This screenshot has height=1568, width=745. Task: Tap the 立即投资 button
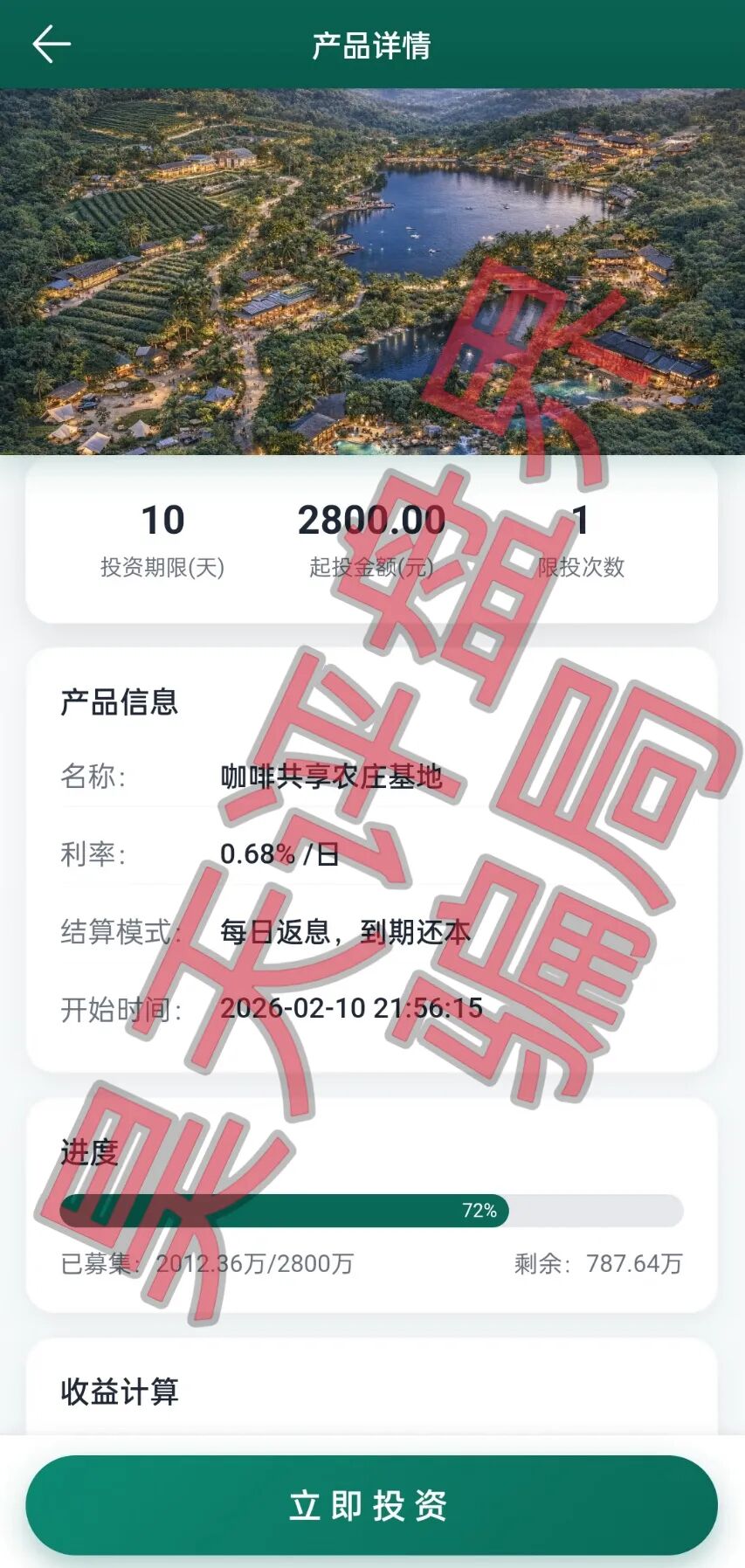pyautogui.click(x=371, y=1505)
